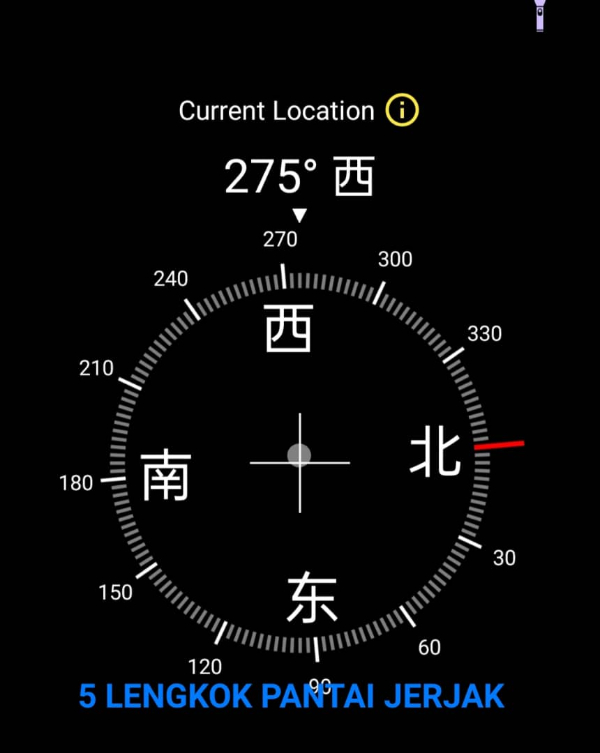Screen dimensions: 600x753
Task: Open the Current Location info icon
Action: [402, 110]
